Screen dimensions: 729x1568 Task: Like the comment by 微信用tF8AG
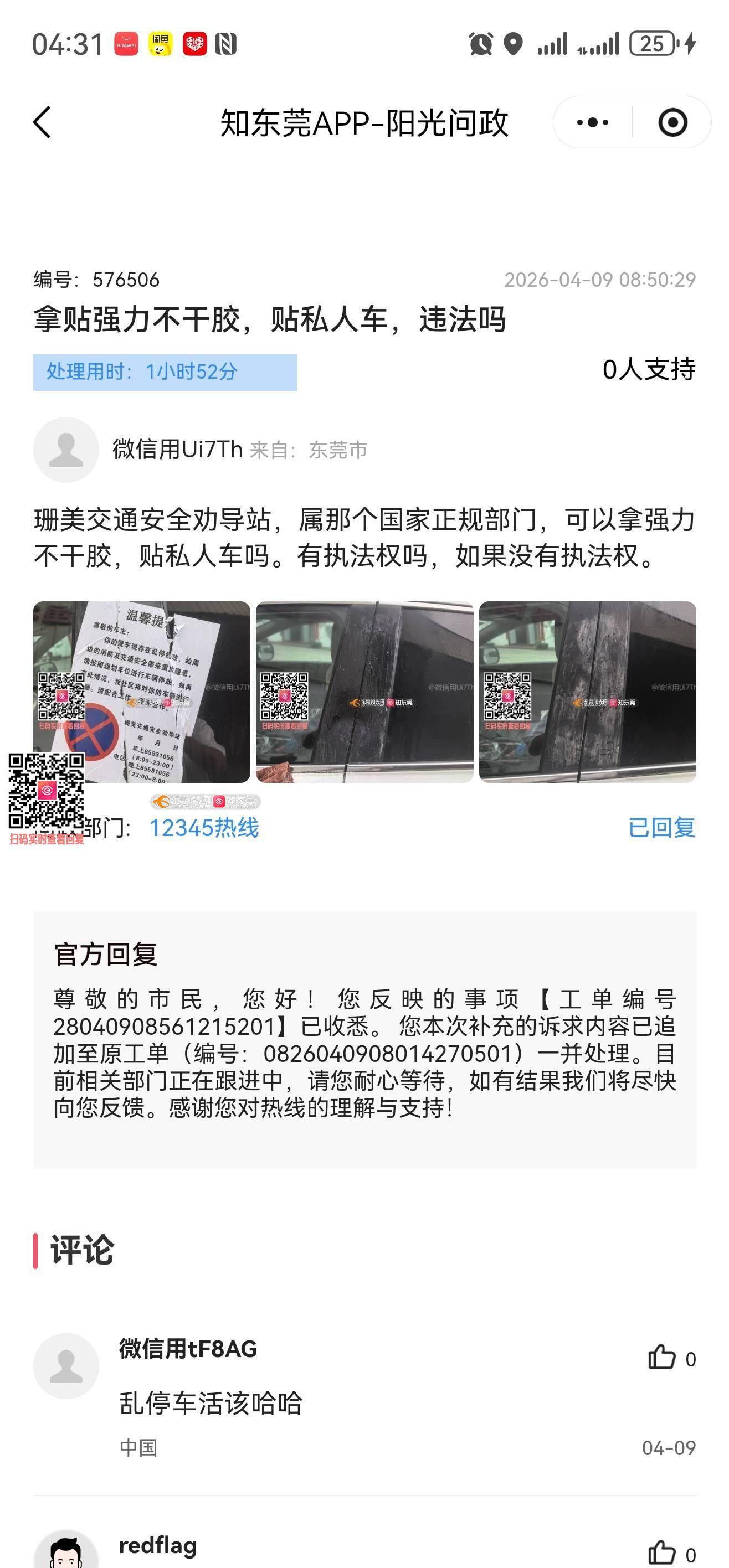(662, 1357)
